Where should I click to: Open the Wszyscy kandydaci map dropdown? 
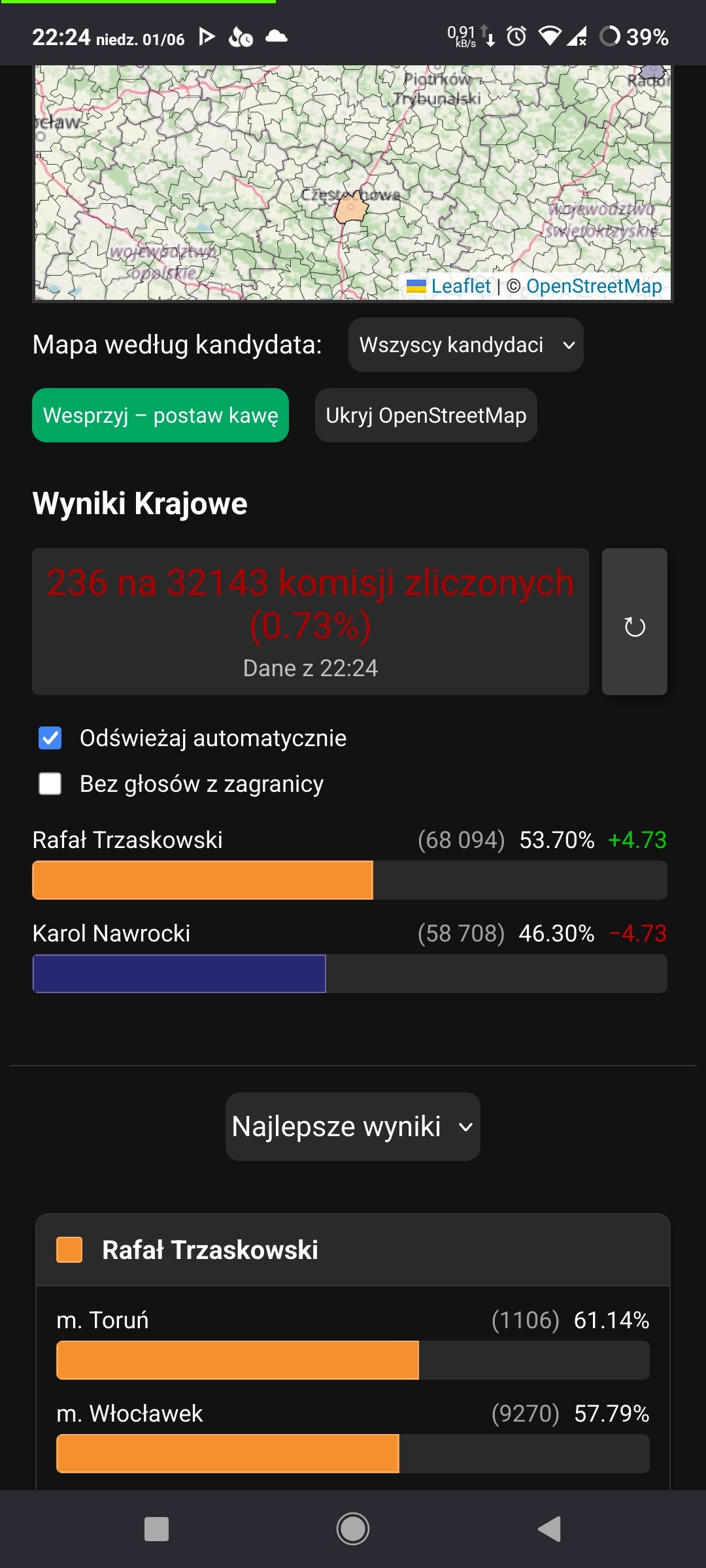pos(465,345)
